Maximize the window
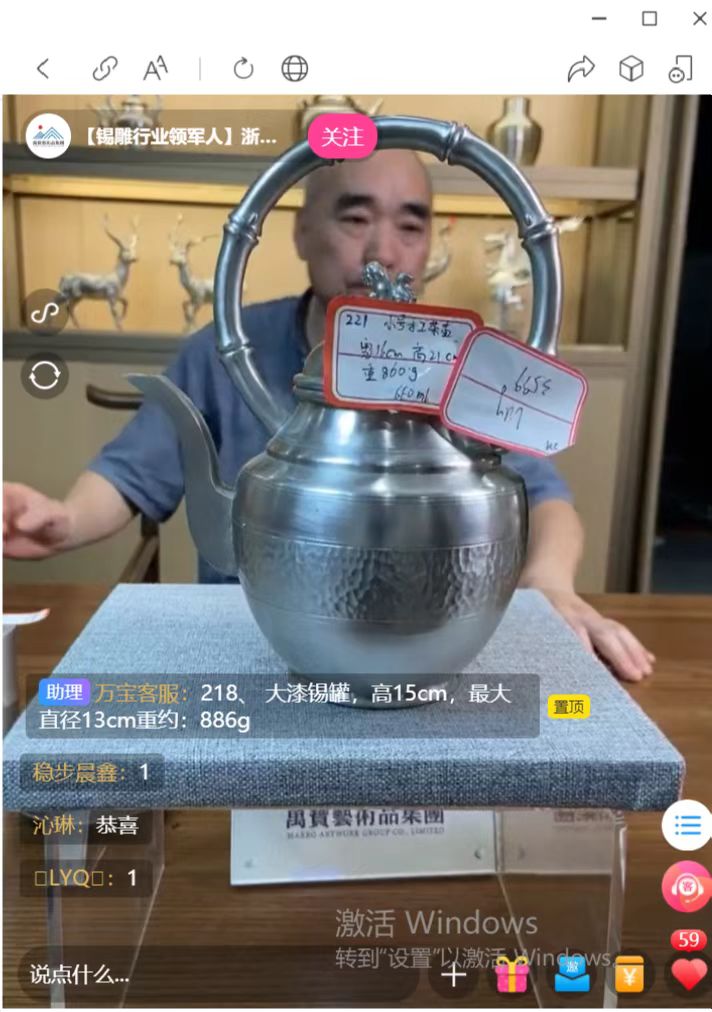This screenshot has width=712, height=1012. click(649, 19)
